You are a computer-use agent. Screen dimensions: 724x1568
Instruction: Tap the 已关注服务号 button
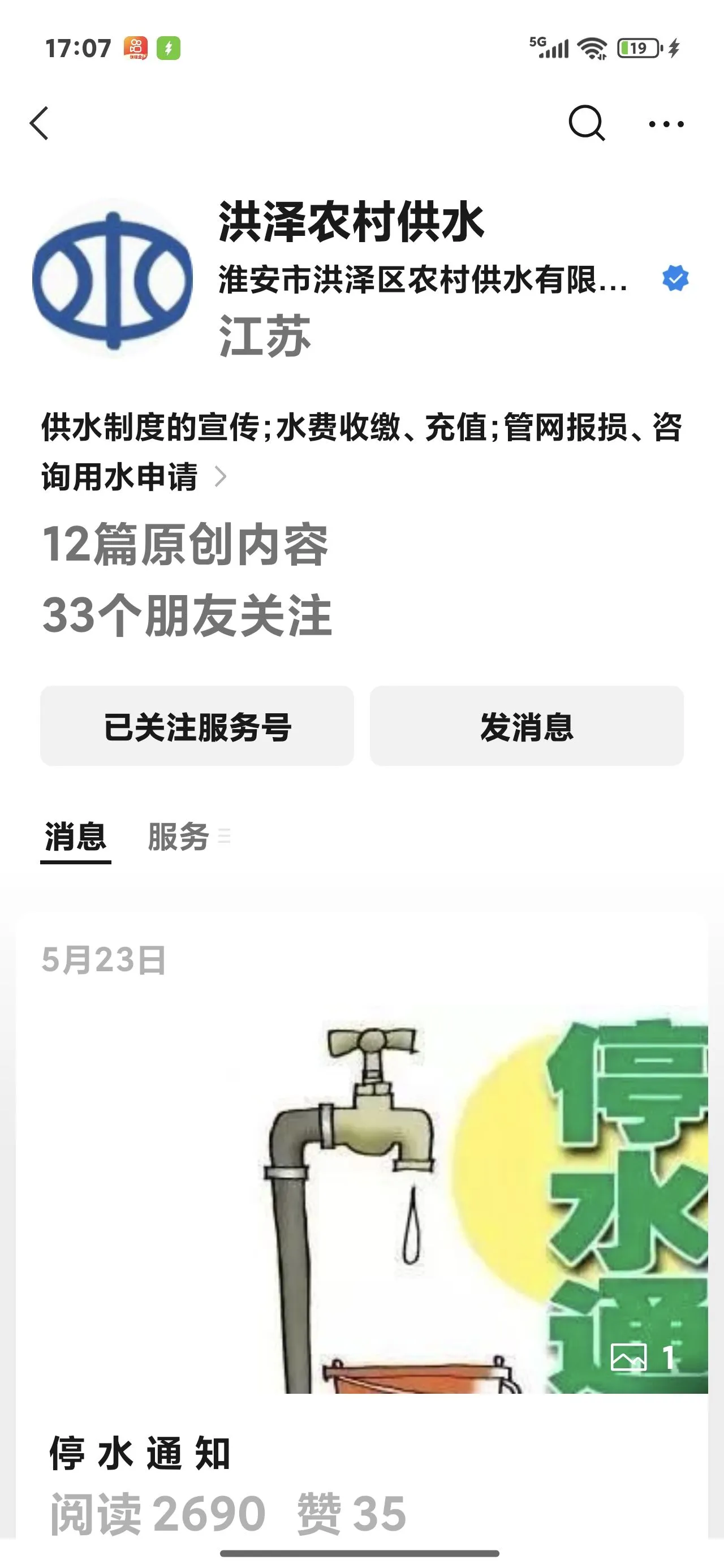[x=197, y=726]
